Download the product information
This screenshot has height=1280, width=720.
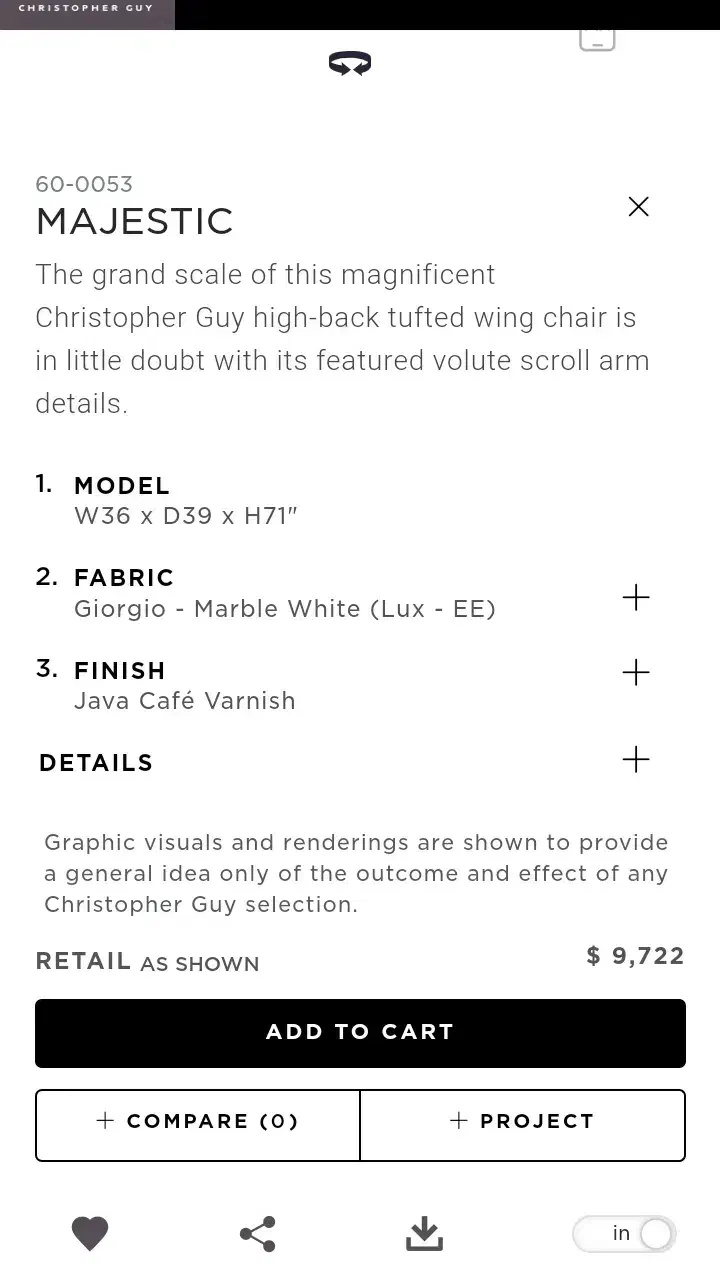pos(424,1234)
